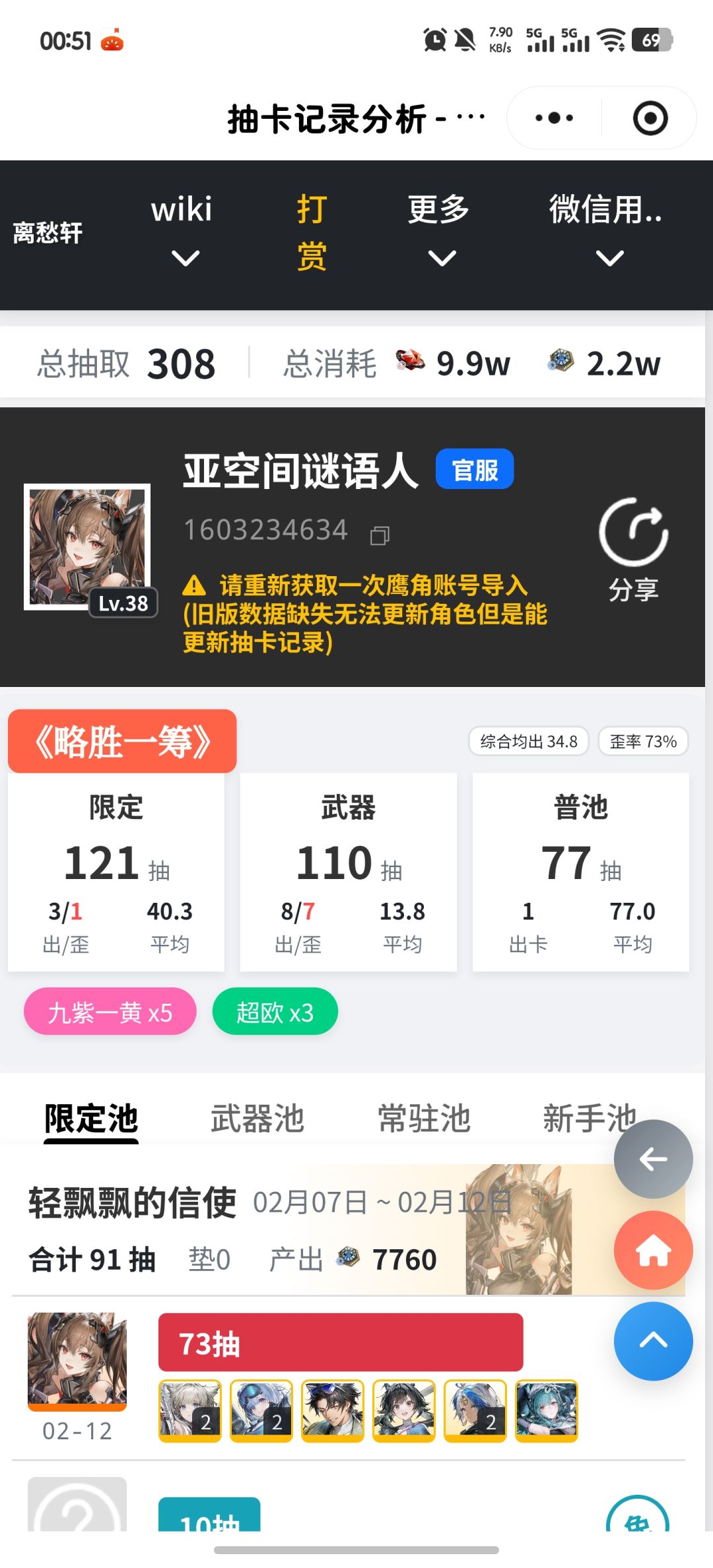713x1568 pixels.
Task: Tap the profile avatar with Lv.38
Action: click(88, 548)
